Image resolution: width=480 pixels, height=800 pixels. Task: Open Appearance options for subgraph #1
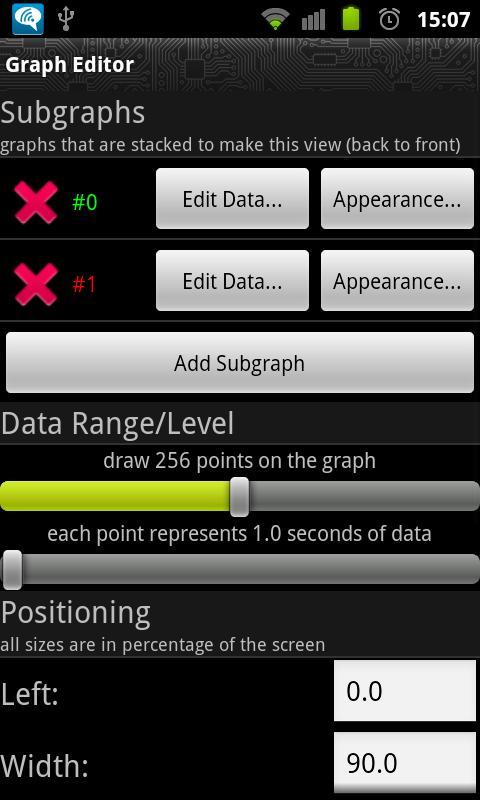[397, 280]
